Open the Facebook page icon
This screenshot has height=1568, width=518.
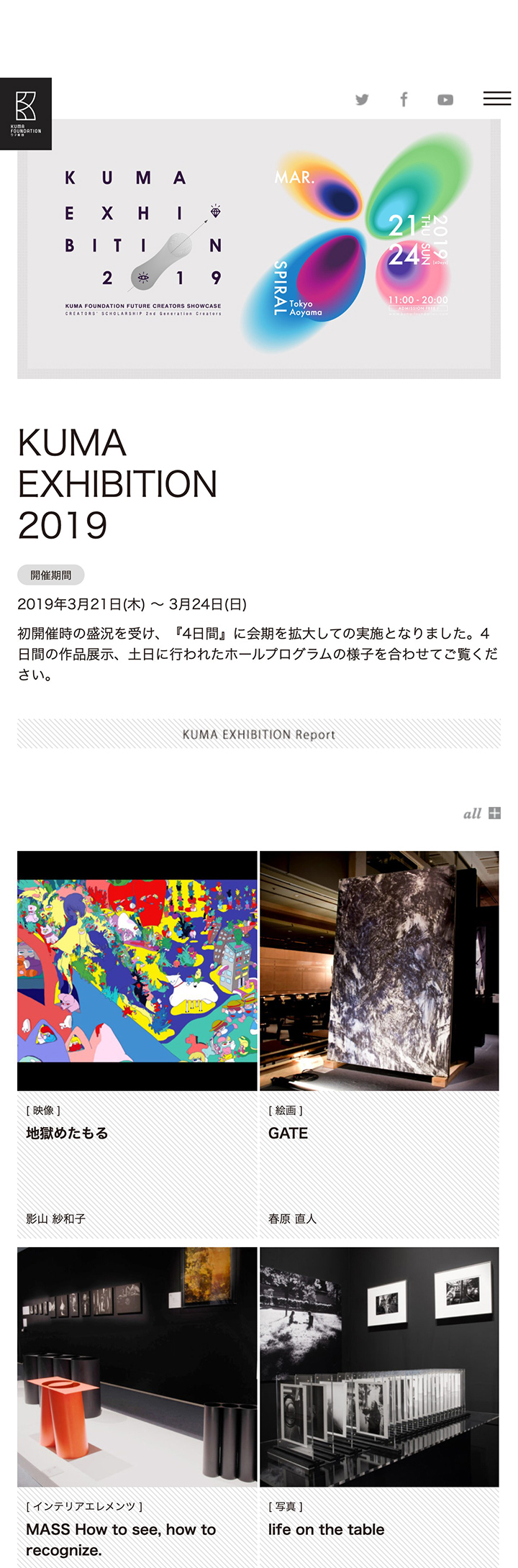tap(404, 99)
